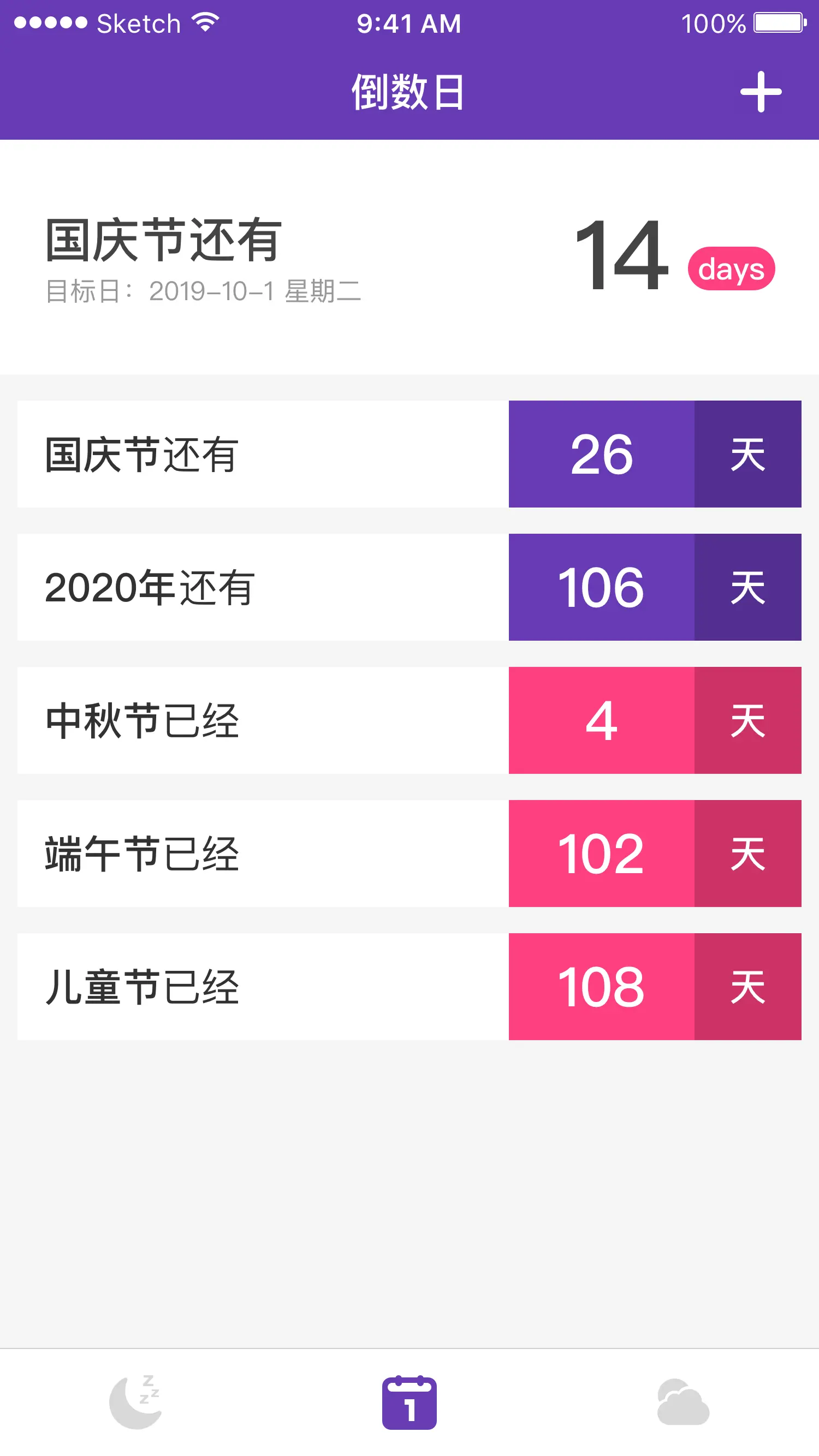Open the 国庆节还有 26天 row
The height and width of the screenshot is (1456, 819).
tap(410, 454)
